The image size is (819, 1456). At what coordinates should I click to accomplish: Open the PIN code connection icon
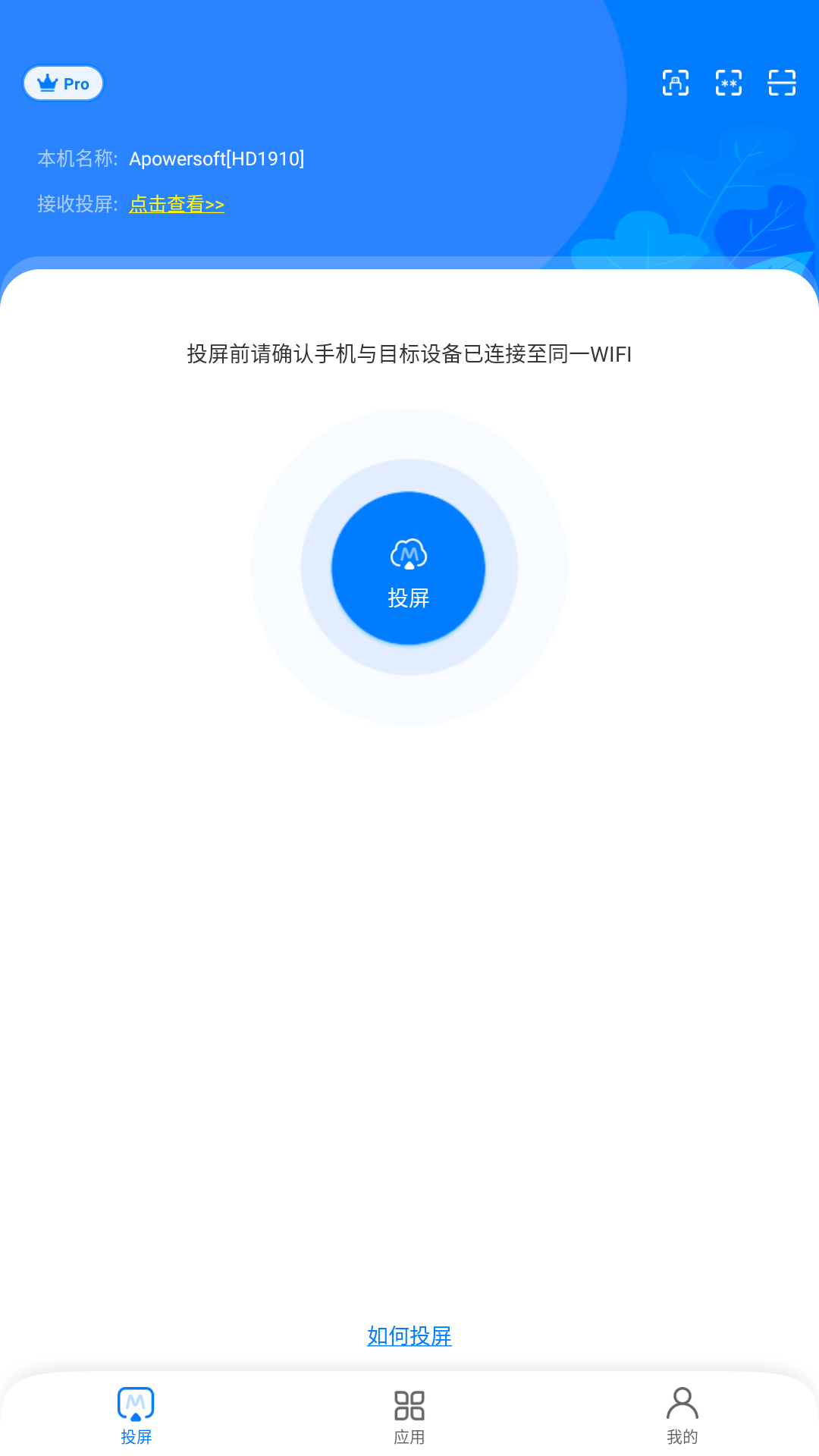[728, 83]
